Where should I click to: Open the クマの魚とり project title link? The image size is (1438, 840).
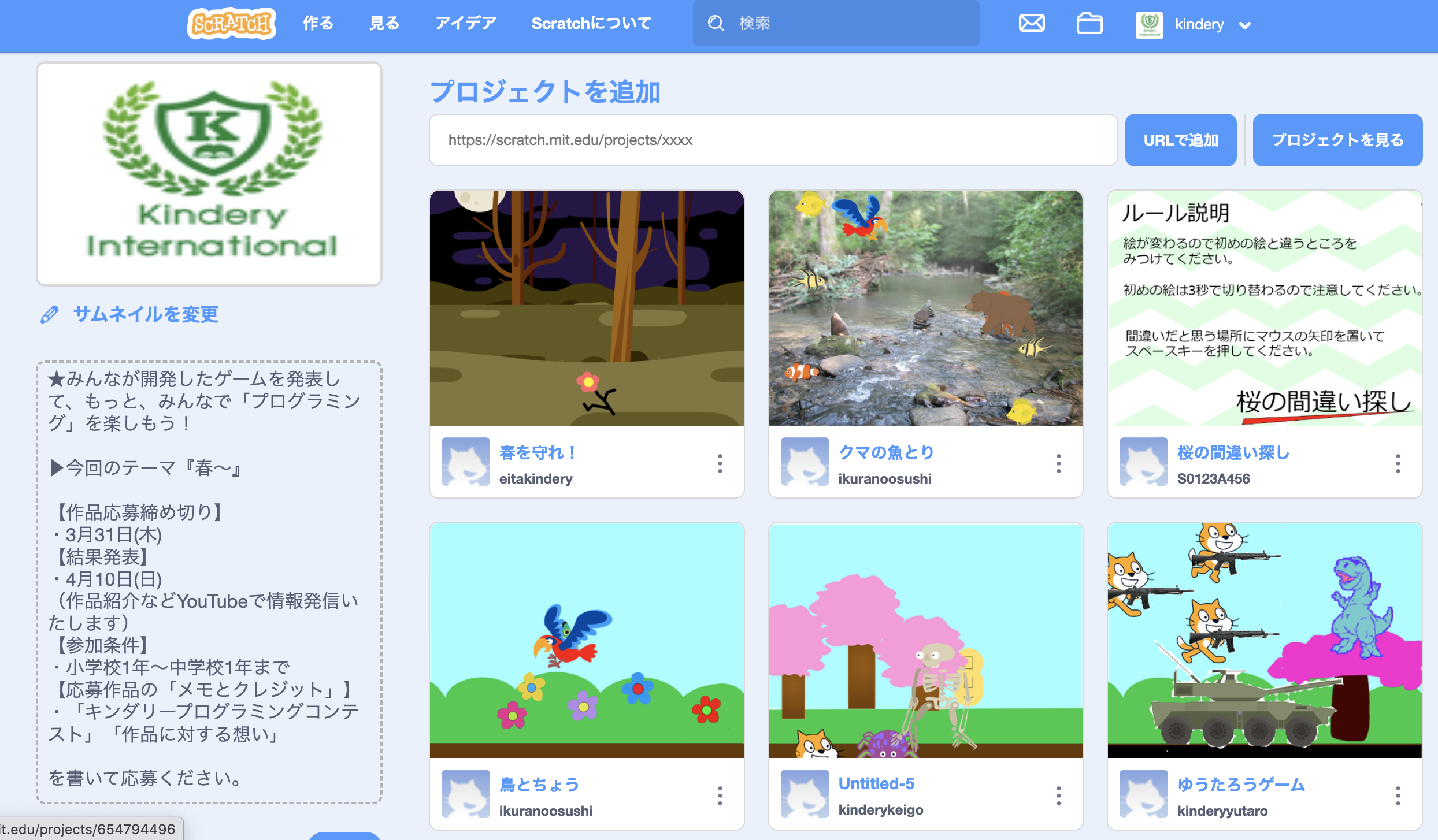tap(886, 452)
